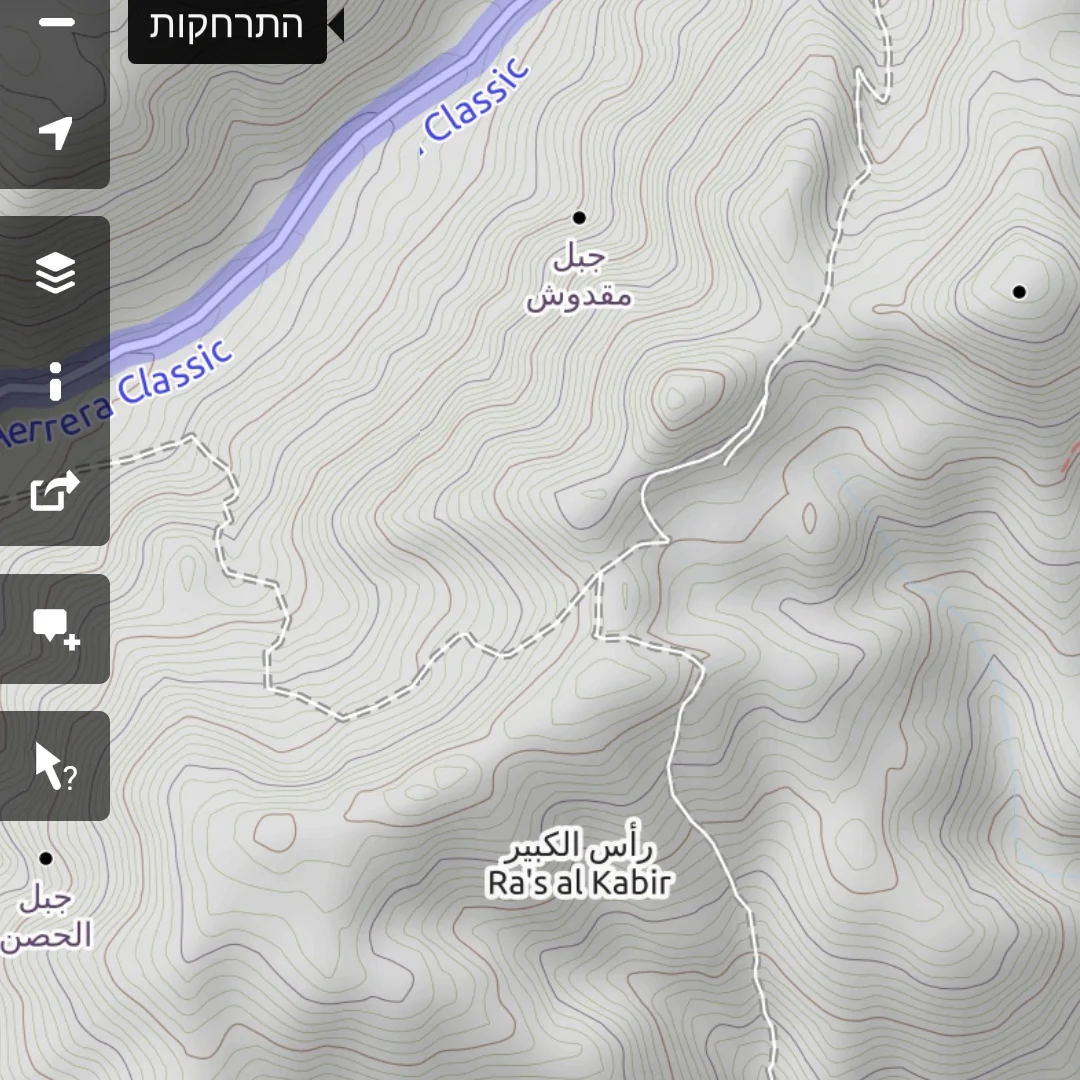Open the map info button
This screenshot has height=1080, width=1080.
click(55, 382)
